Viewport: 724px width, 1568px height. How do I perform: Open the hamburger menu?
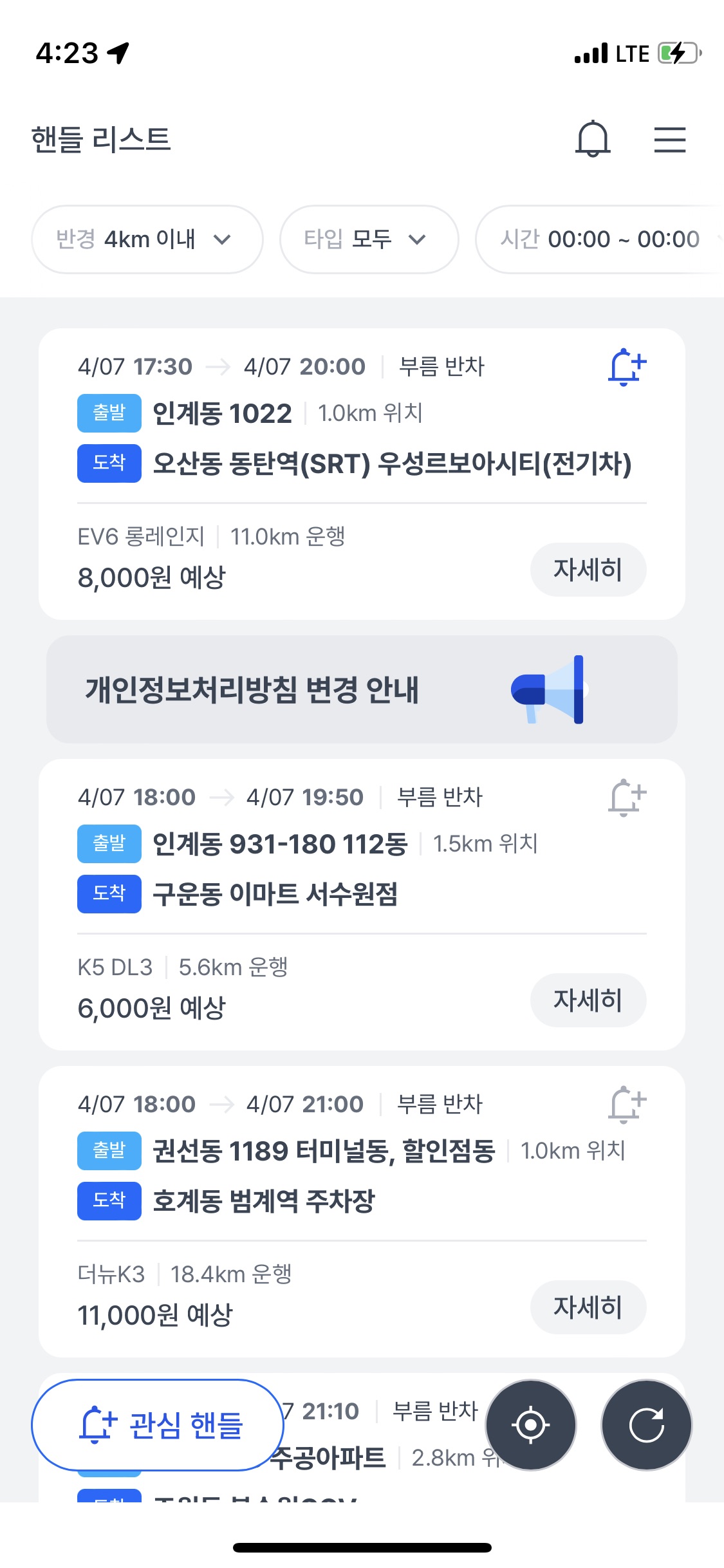click(x=670, y=140)
